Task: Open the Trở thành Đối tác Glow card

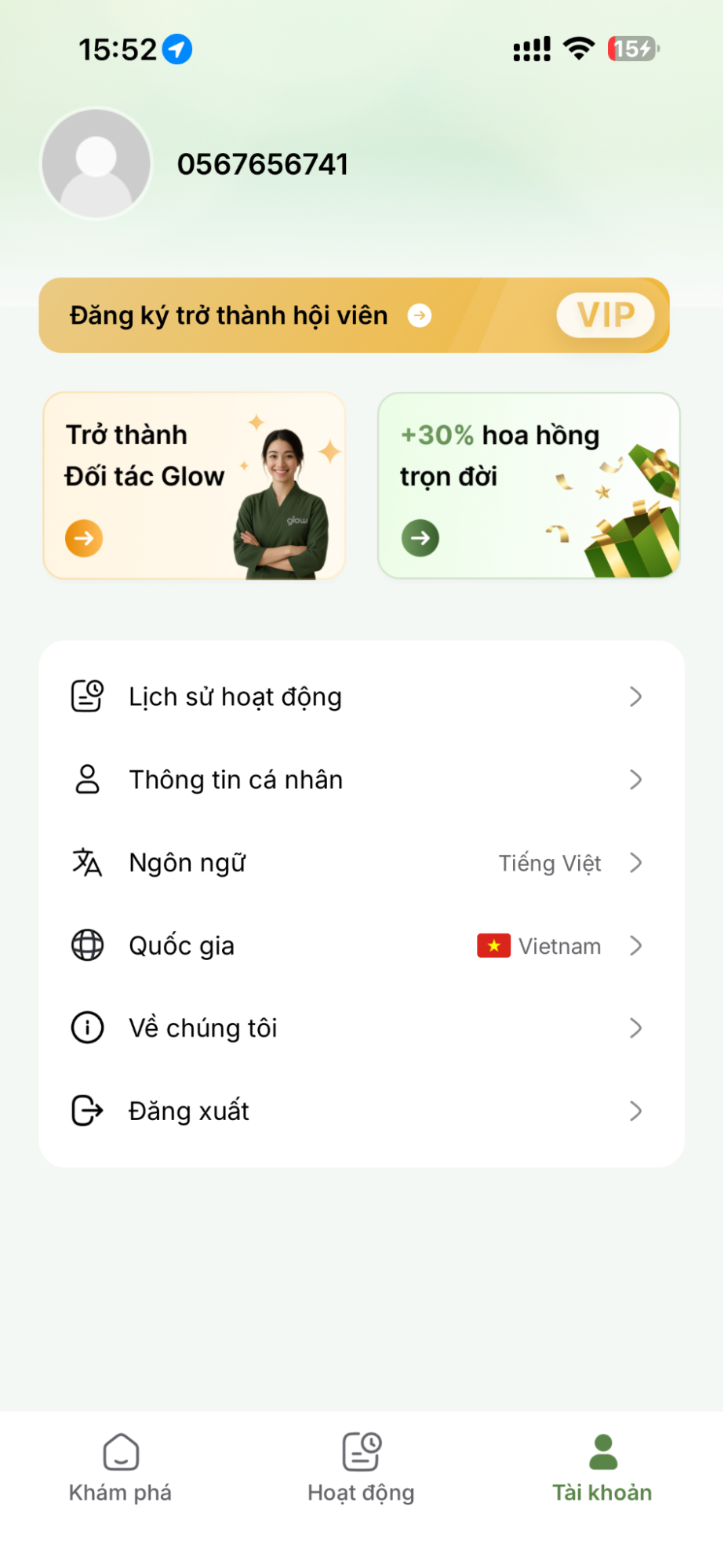Action: [x=194, y=486]
